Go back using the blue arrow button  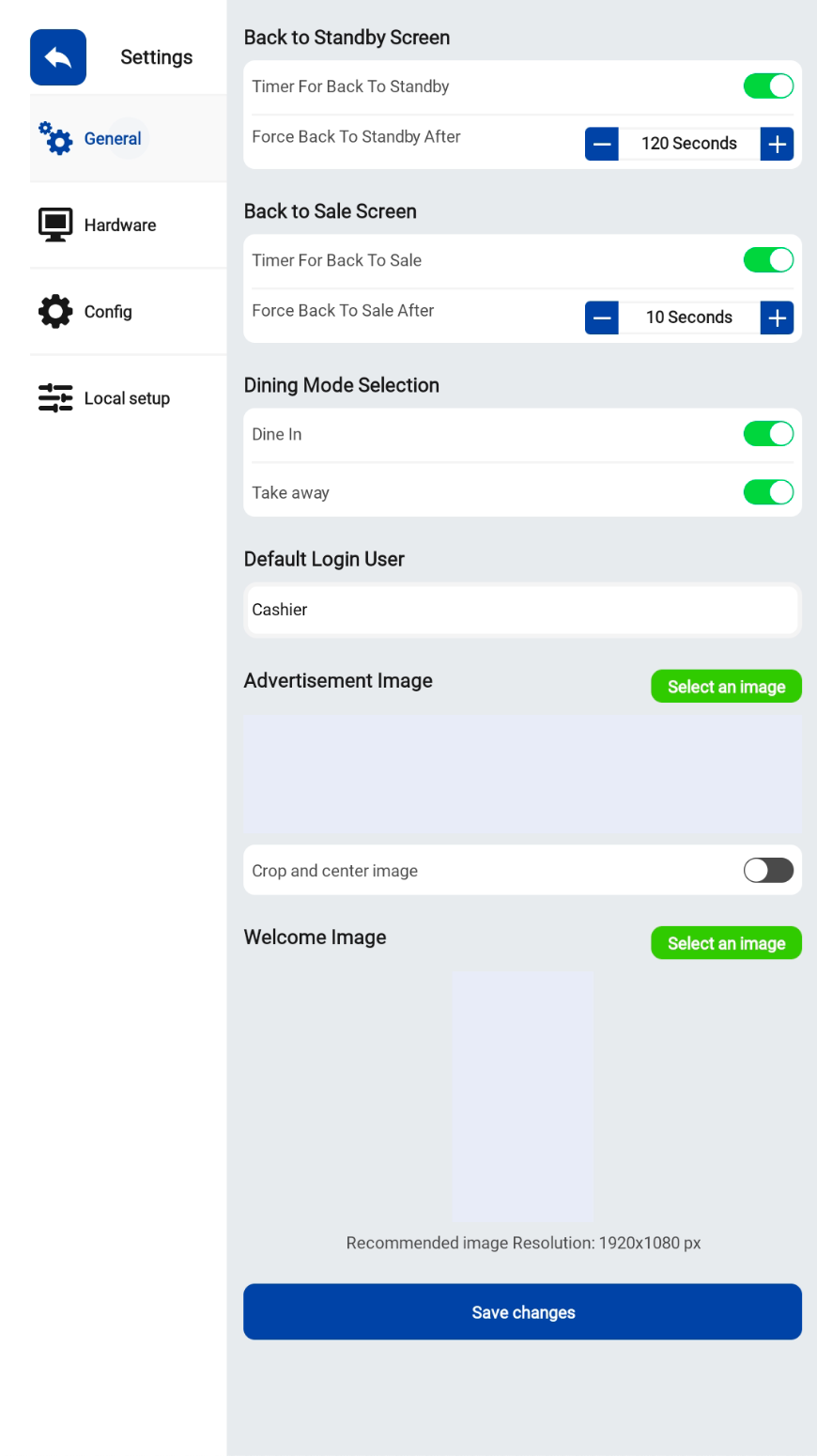(x=58, y=57)
